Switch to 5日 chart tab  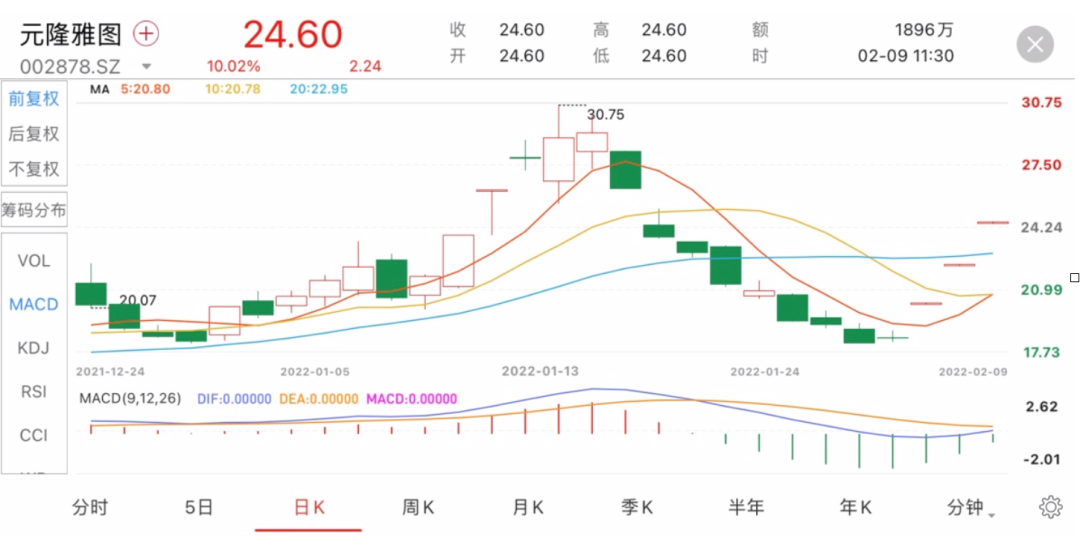pos(199,507)
